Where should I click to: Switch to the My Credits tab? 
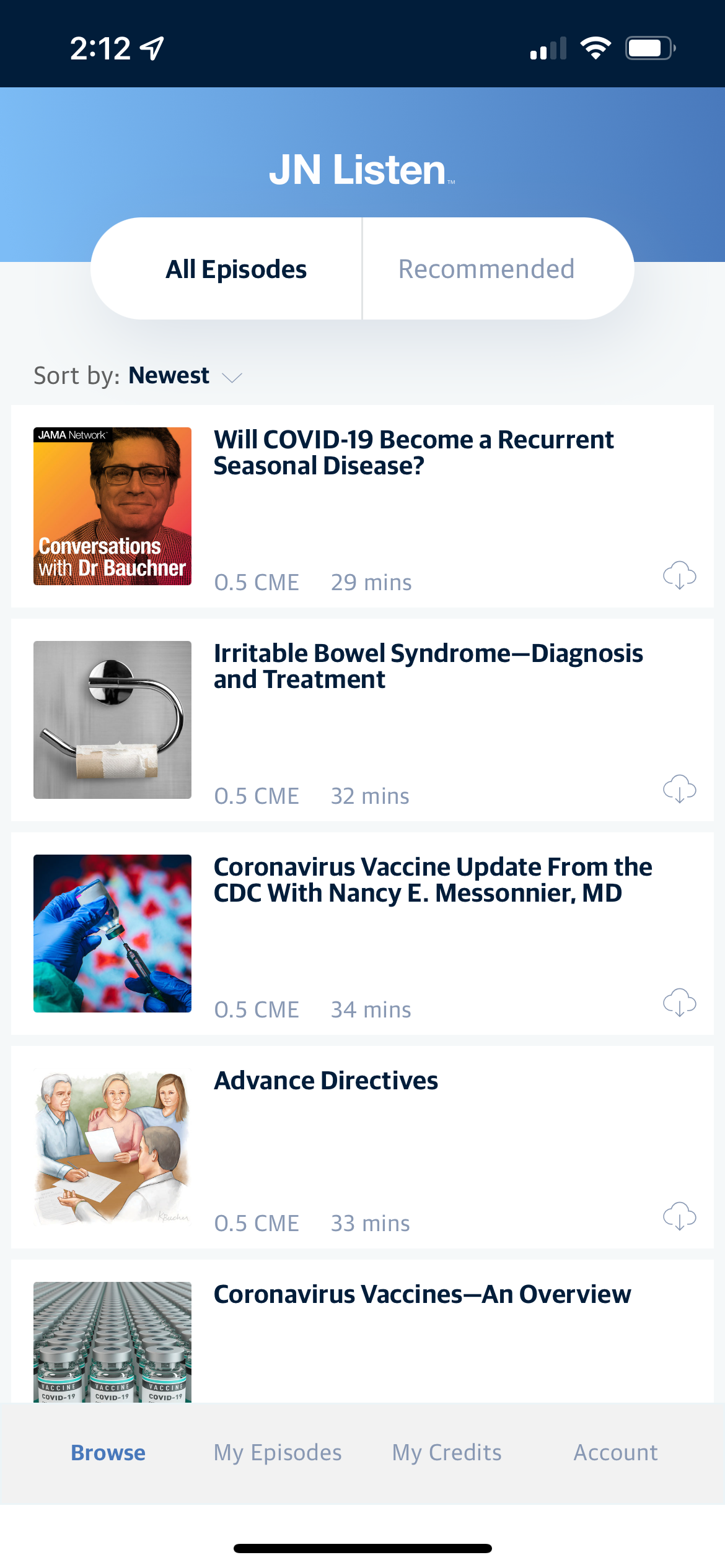tap(447, 1452)
